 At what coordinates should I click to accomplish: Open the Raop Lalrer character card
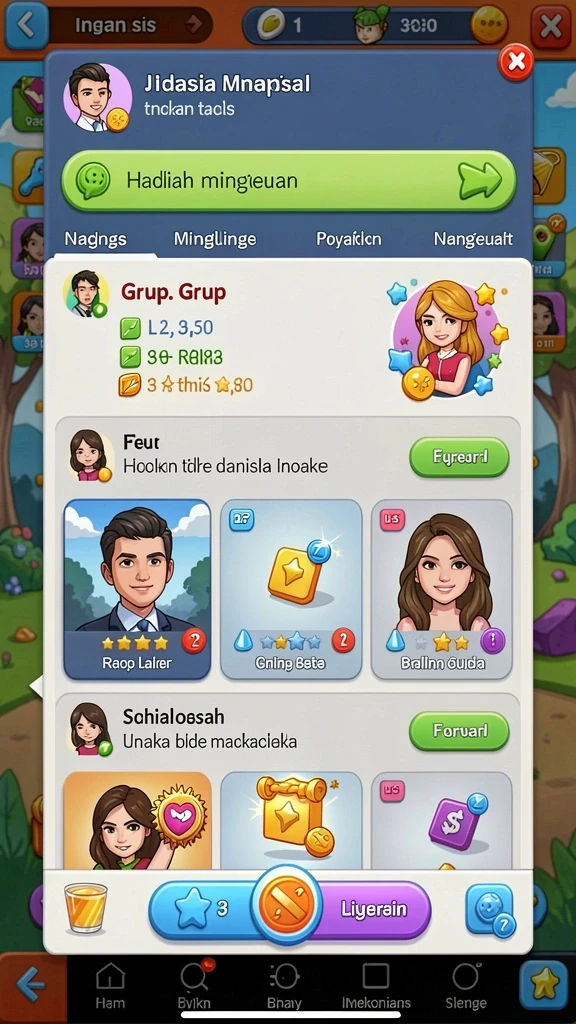click(x=137, y=590)
